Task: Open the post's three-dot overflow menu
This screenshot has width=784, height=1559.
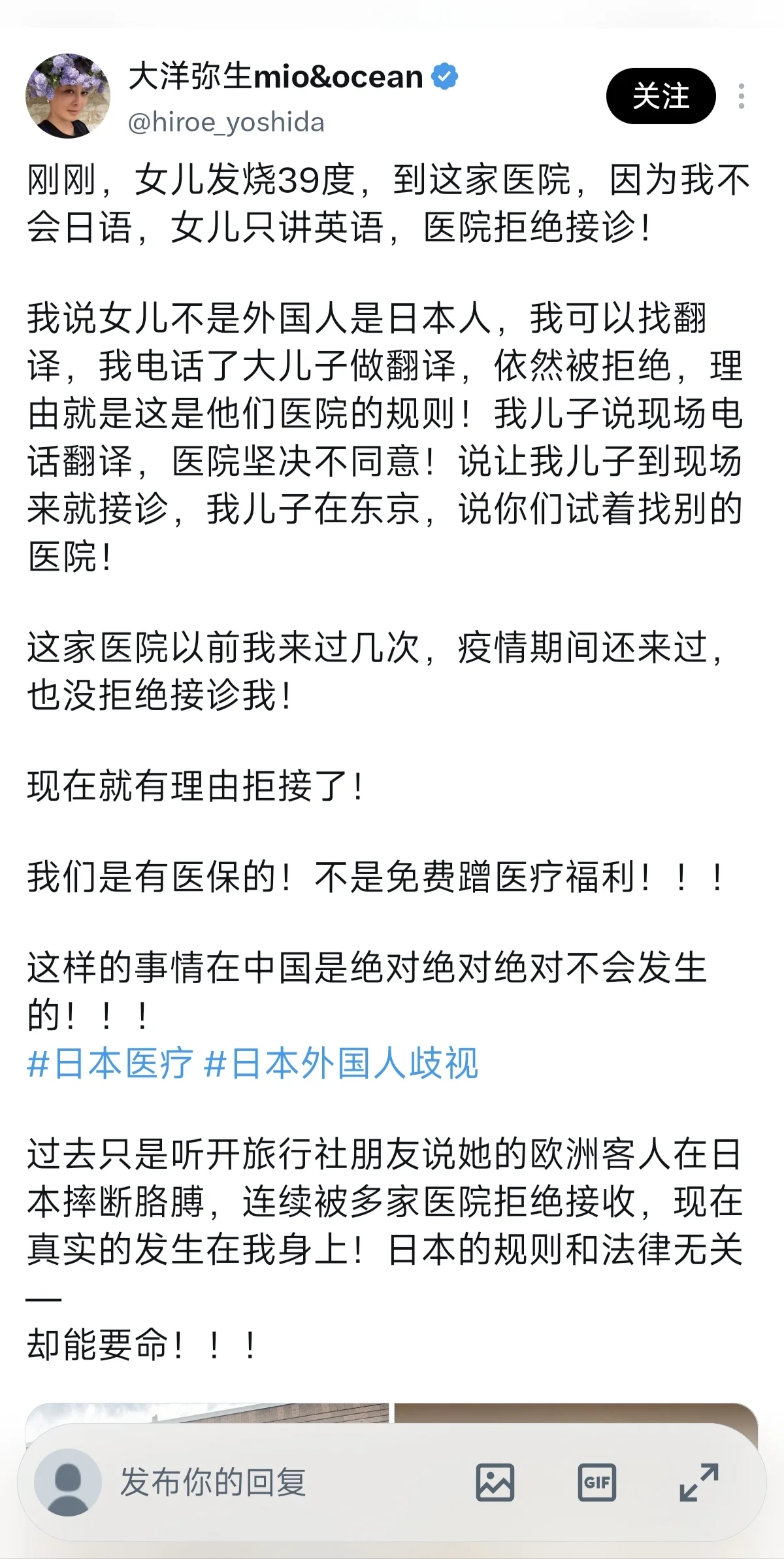Action: pos(741,96)
